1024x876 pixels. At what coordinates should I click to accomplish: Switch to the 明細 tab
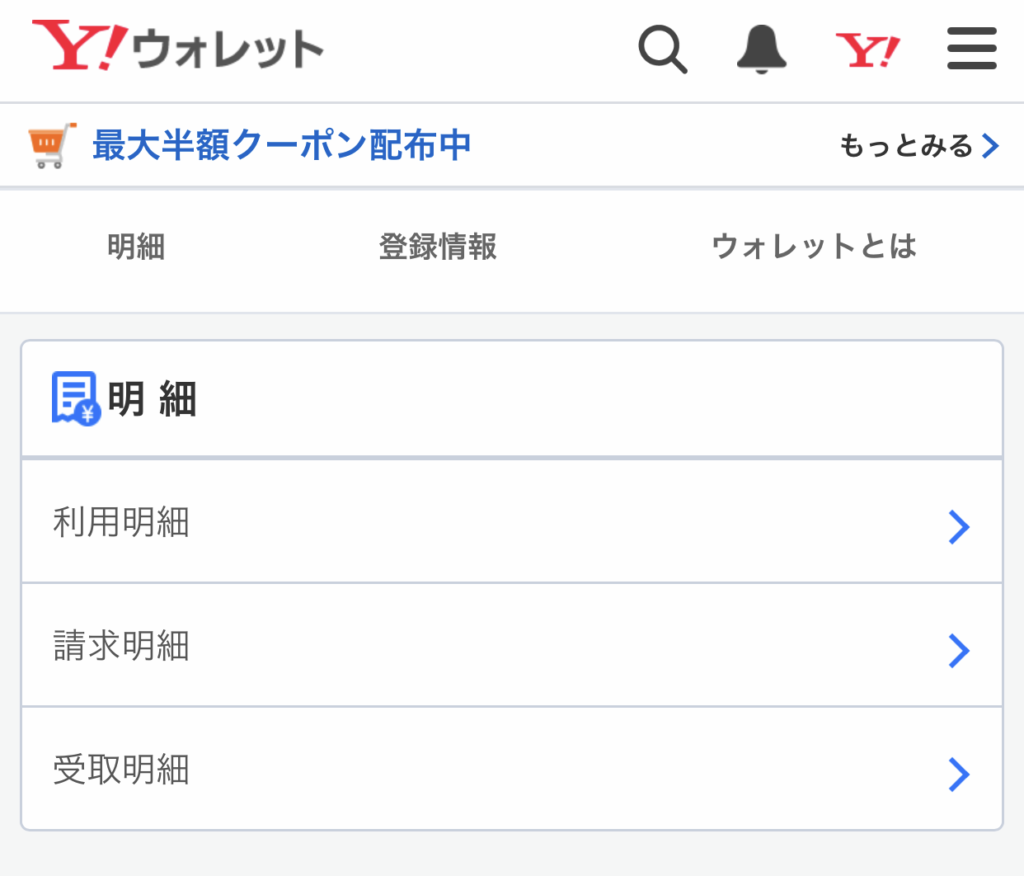136,246
